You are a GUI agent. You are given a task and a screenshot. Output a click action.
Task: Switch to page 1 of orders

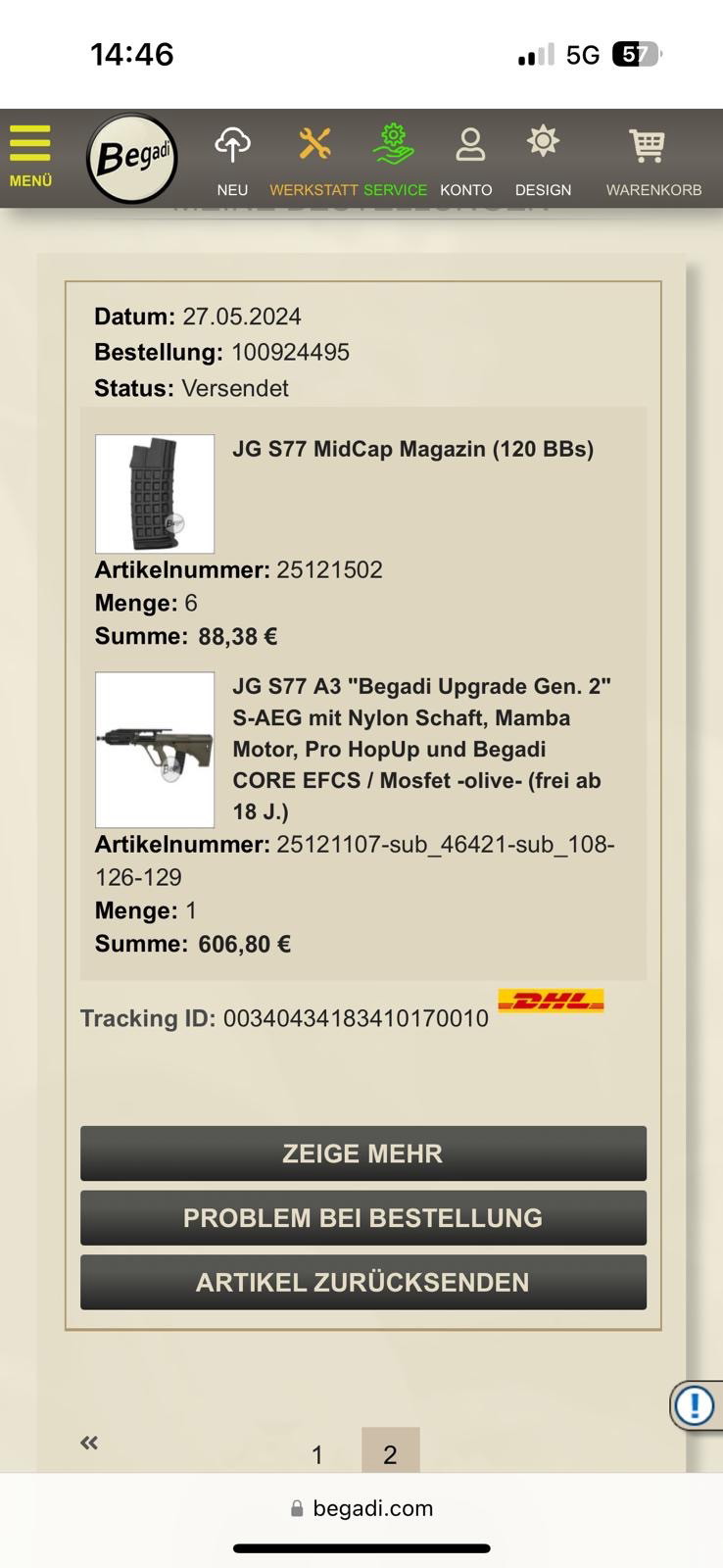(316, 1454)
